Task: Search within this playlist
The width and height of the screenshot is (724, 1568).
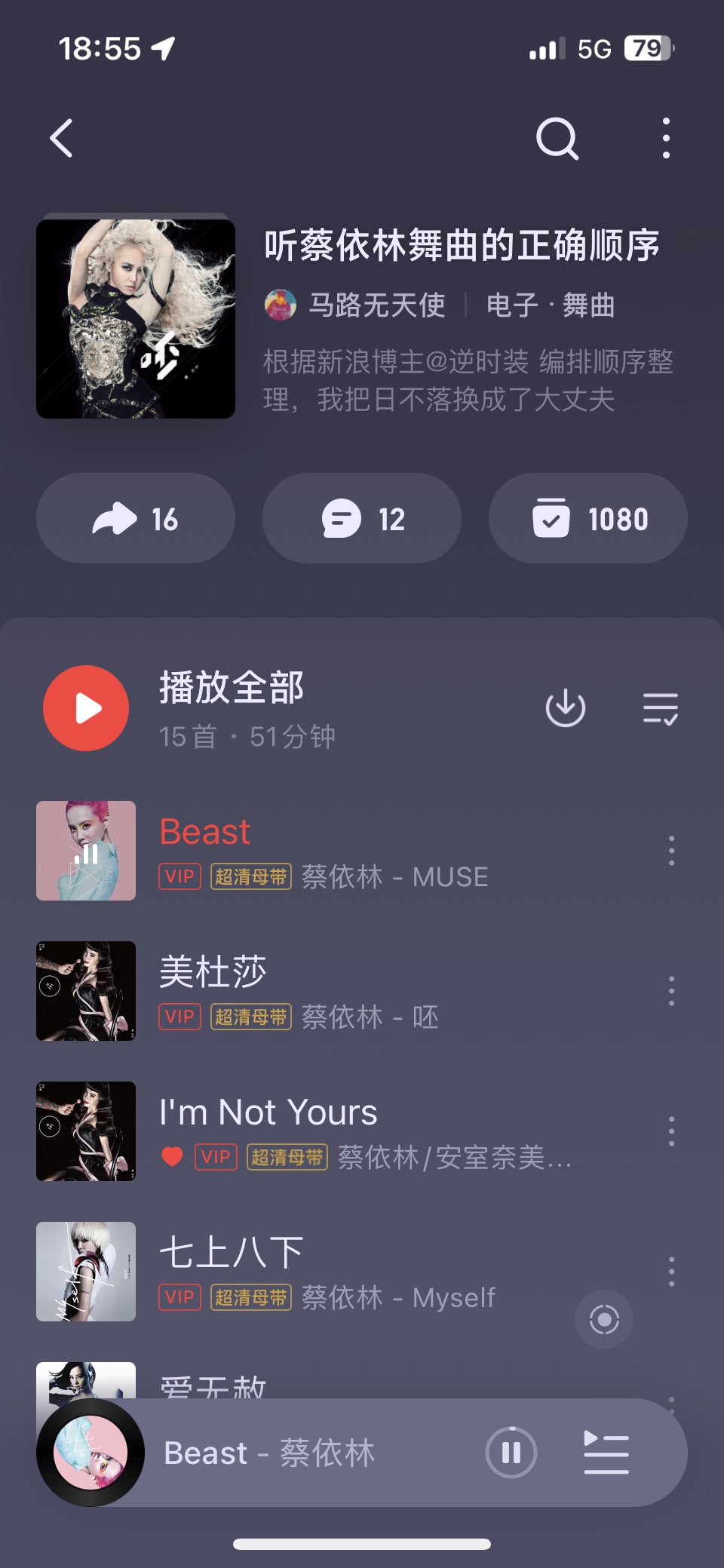Action: [x=557, y=139]
